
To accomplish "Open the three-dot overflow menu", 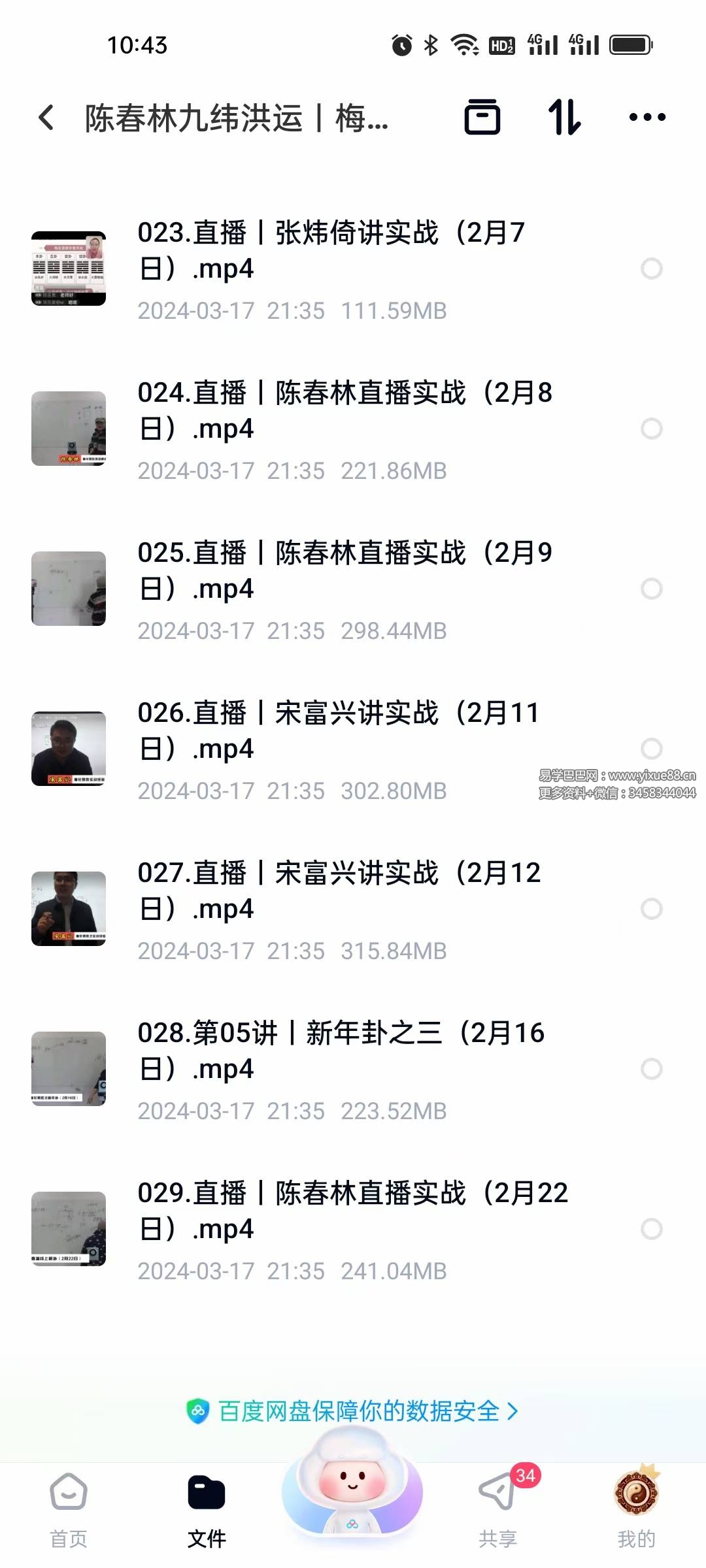I will pyautogui.click(x=647, y=118).
